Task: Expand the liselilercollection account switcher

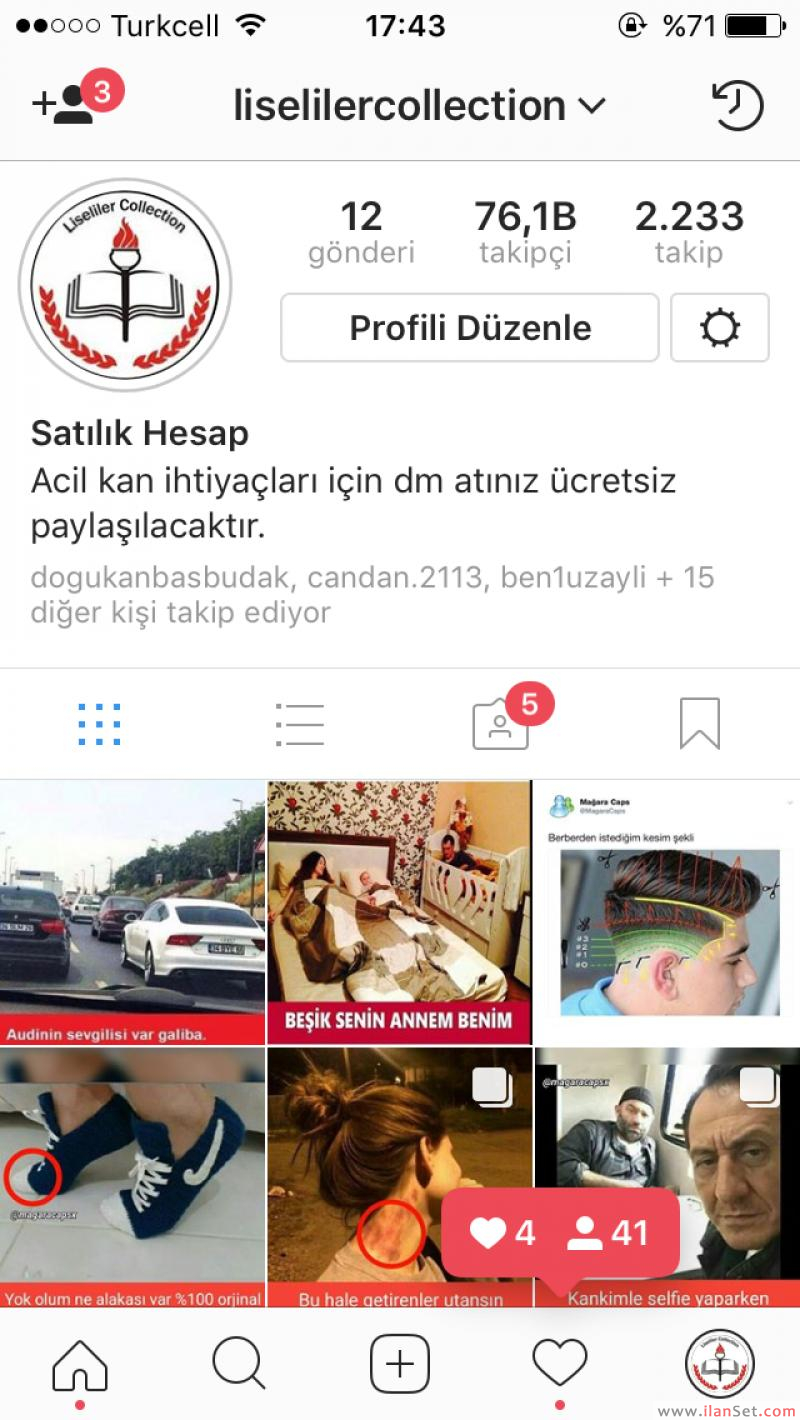Action: pyautogui.click(x=419, y=105)
